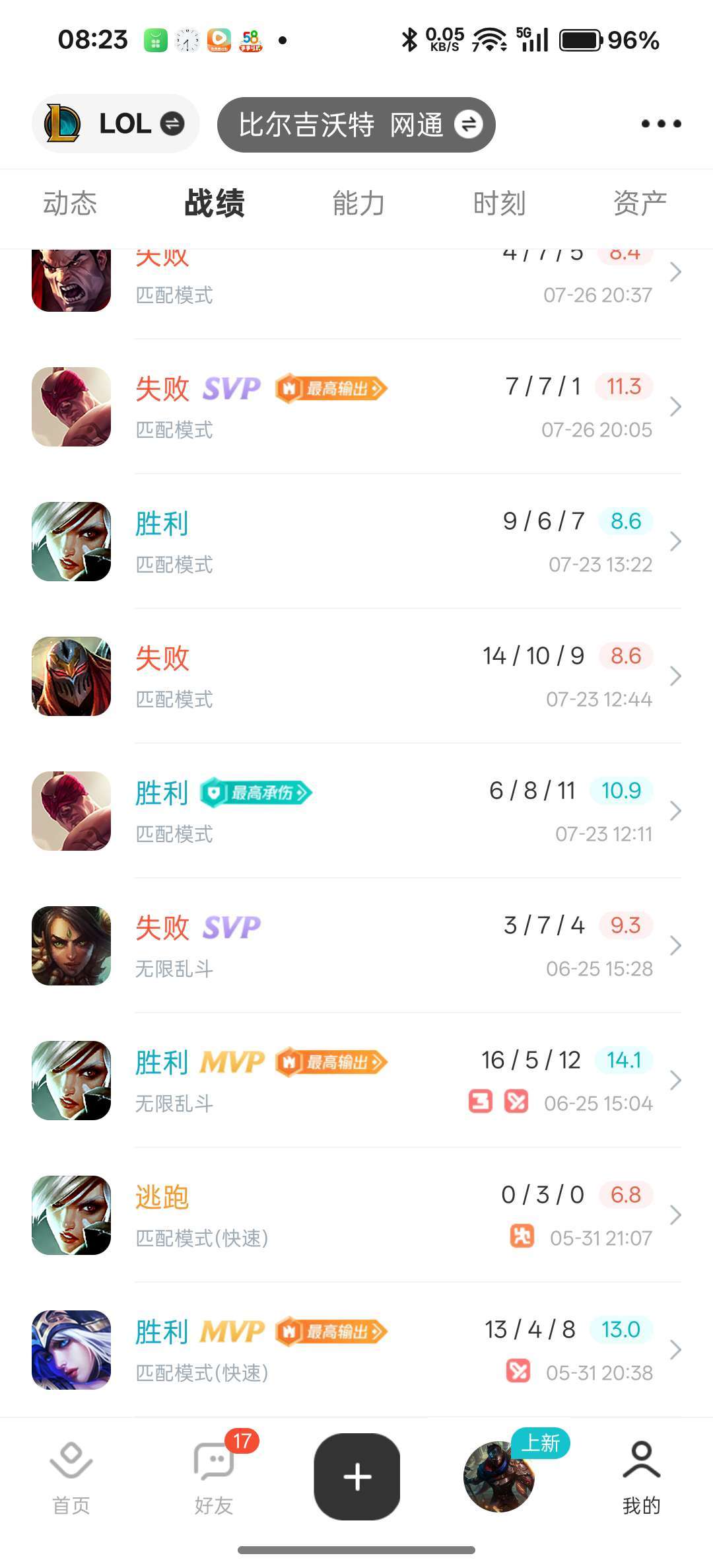713x1568 pixels.
Task: Switch to the 能力 tab
Action: point(357,203)
